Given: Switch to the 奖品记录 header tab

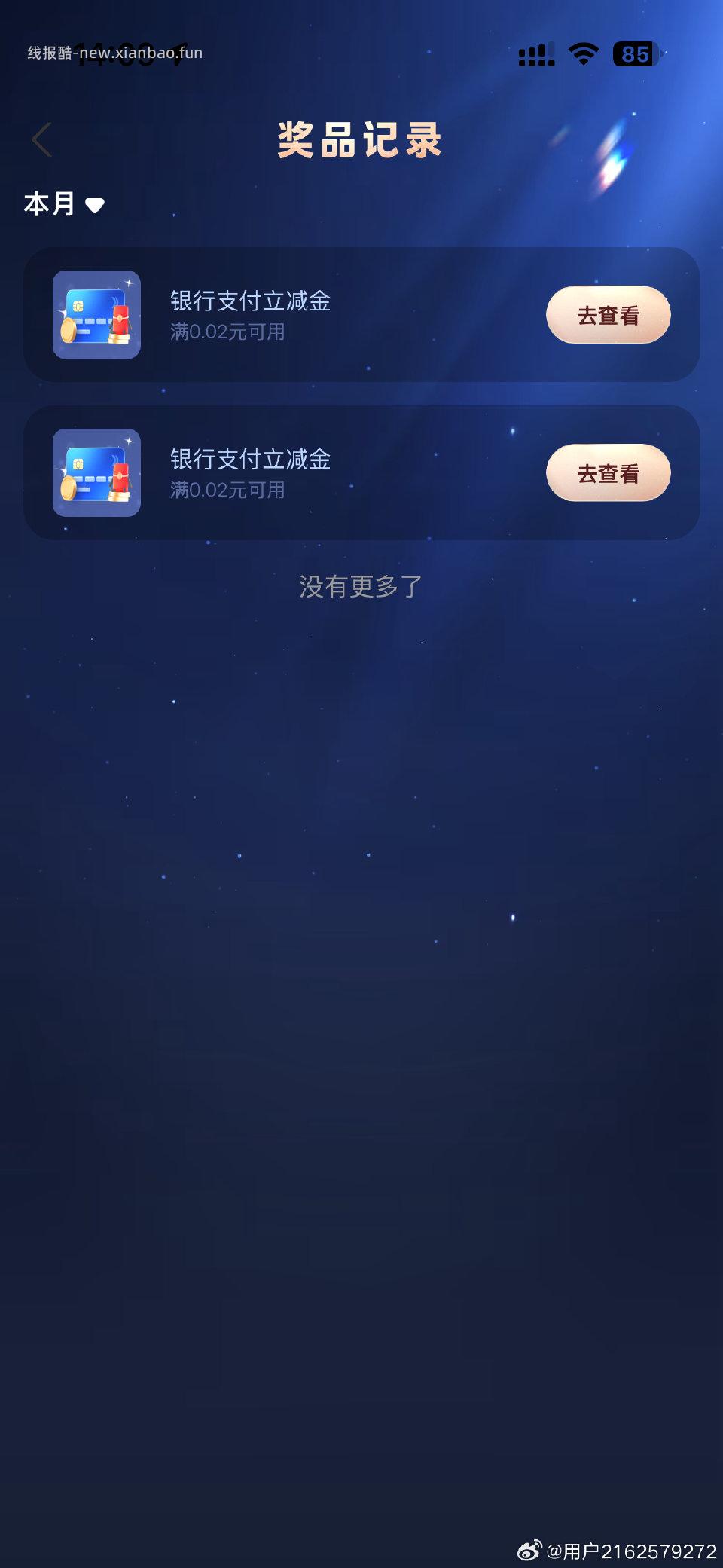Looking at the screenshot, I should coord(360,140).
